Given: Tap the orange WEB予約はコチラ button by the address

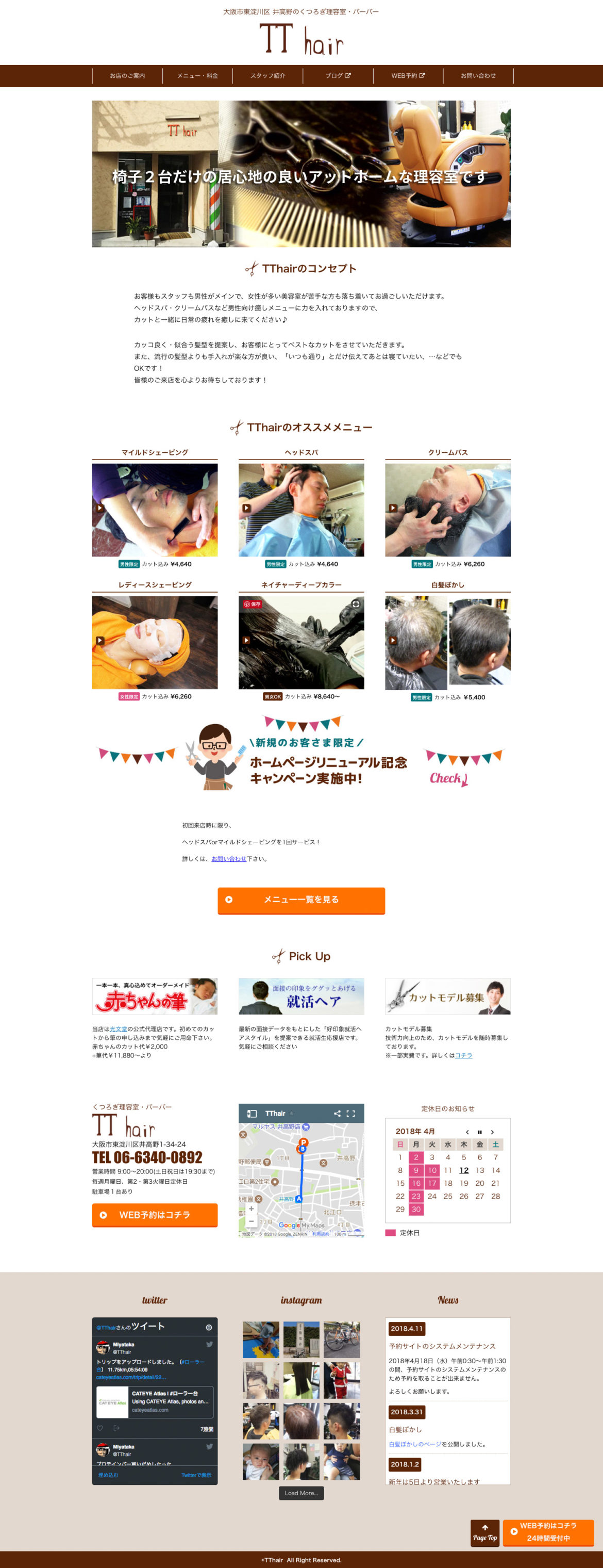Looking at the screenshot, I should (x=155, y=1214).
